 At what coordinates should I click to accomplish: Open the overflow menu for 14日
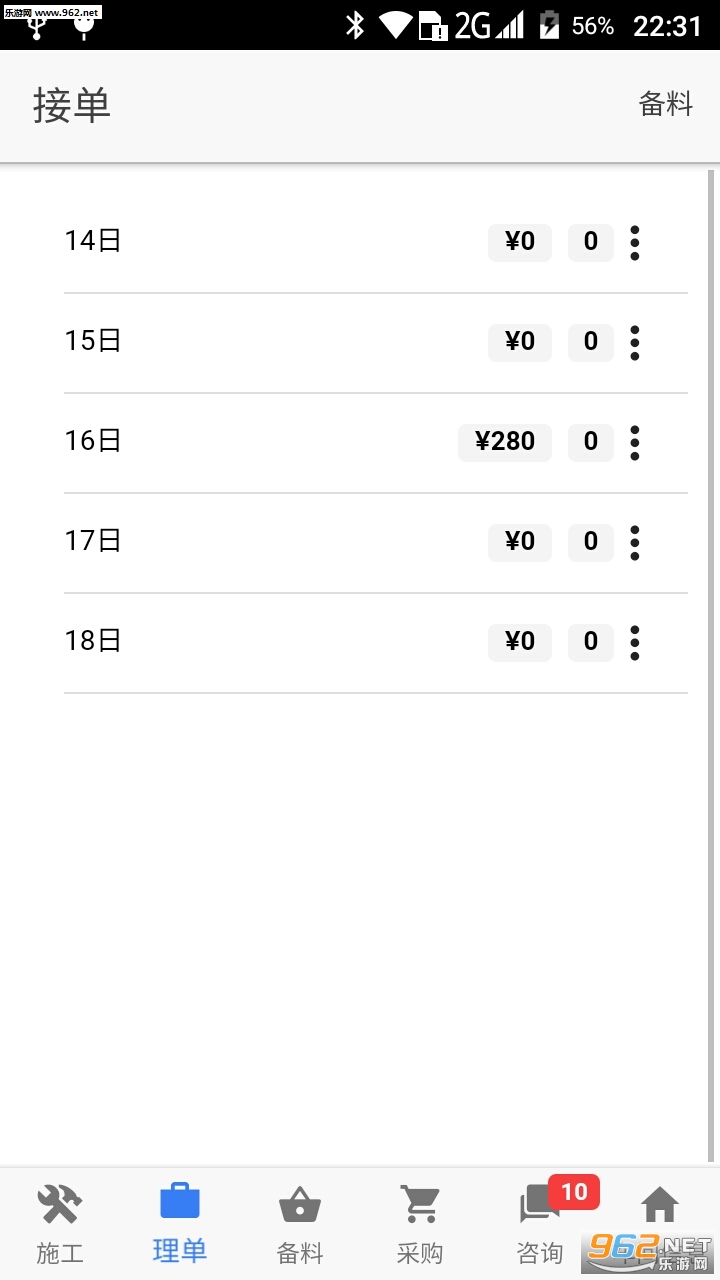634,242
